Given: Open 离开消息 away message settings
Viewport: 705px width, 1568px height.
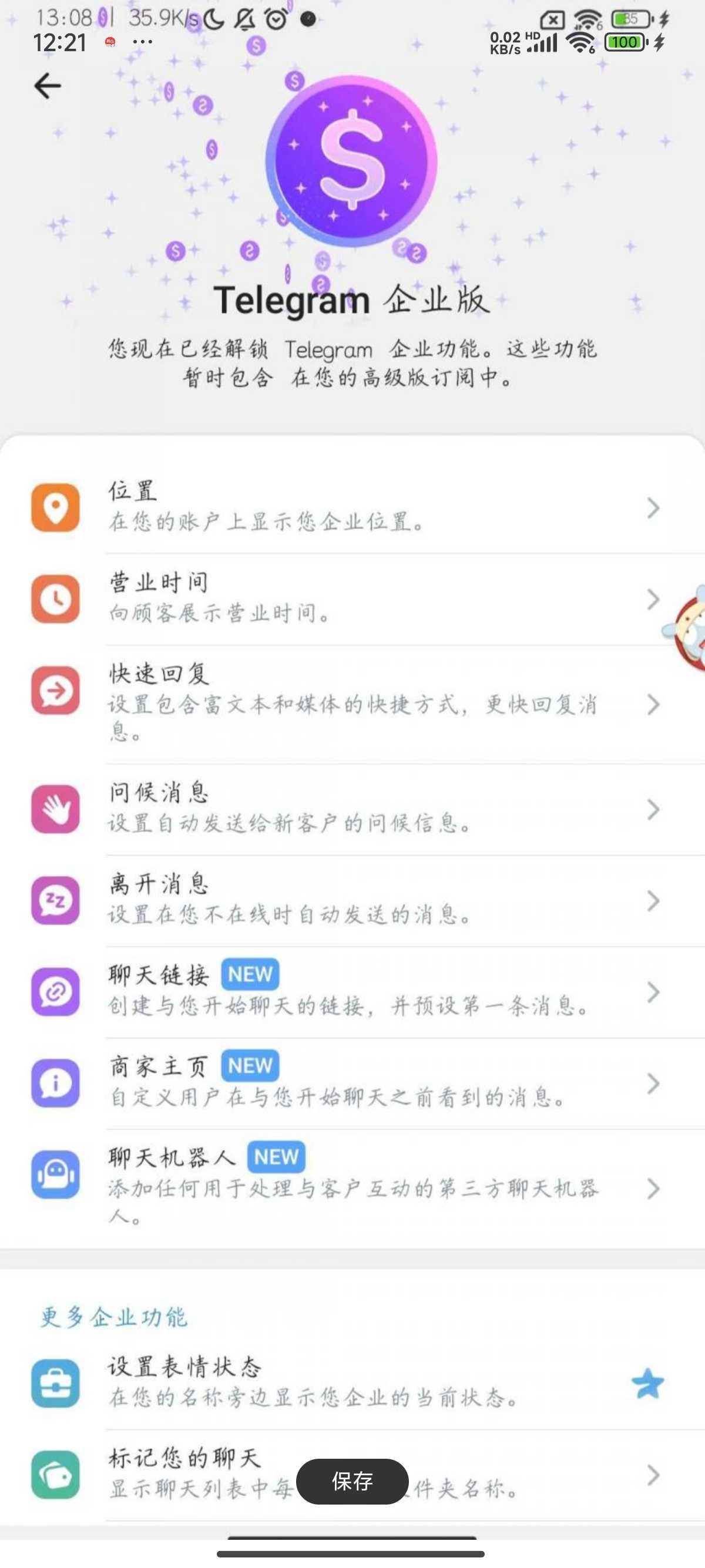Looking at the screenshot, I should pos(352,900).
